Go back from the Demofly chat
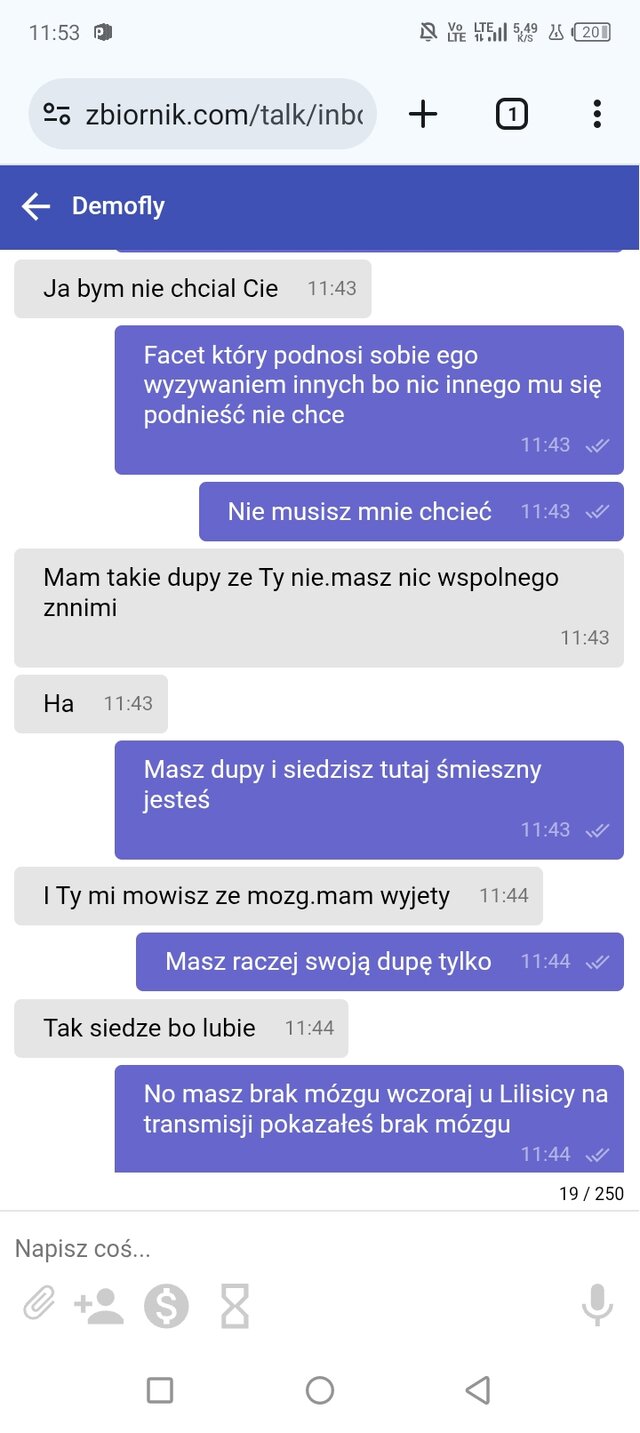This screenshot has width=640, height=1433. (x=36, y=207)
